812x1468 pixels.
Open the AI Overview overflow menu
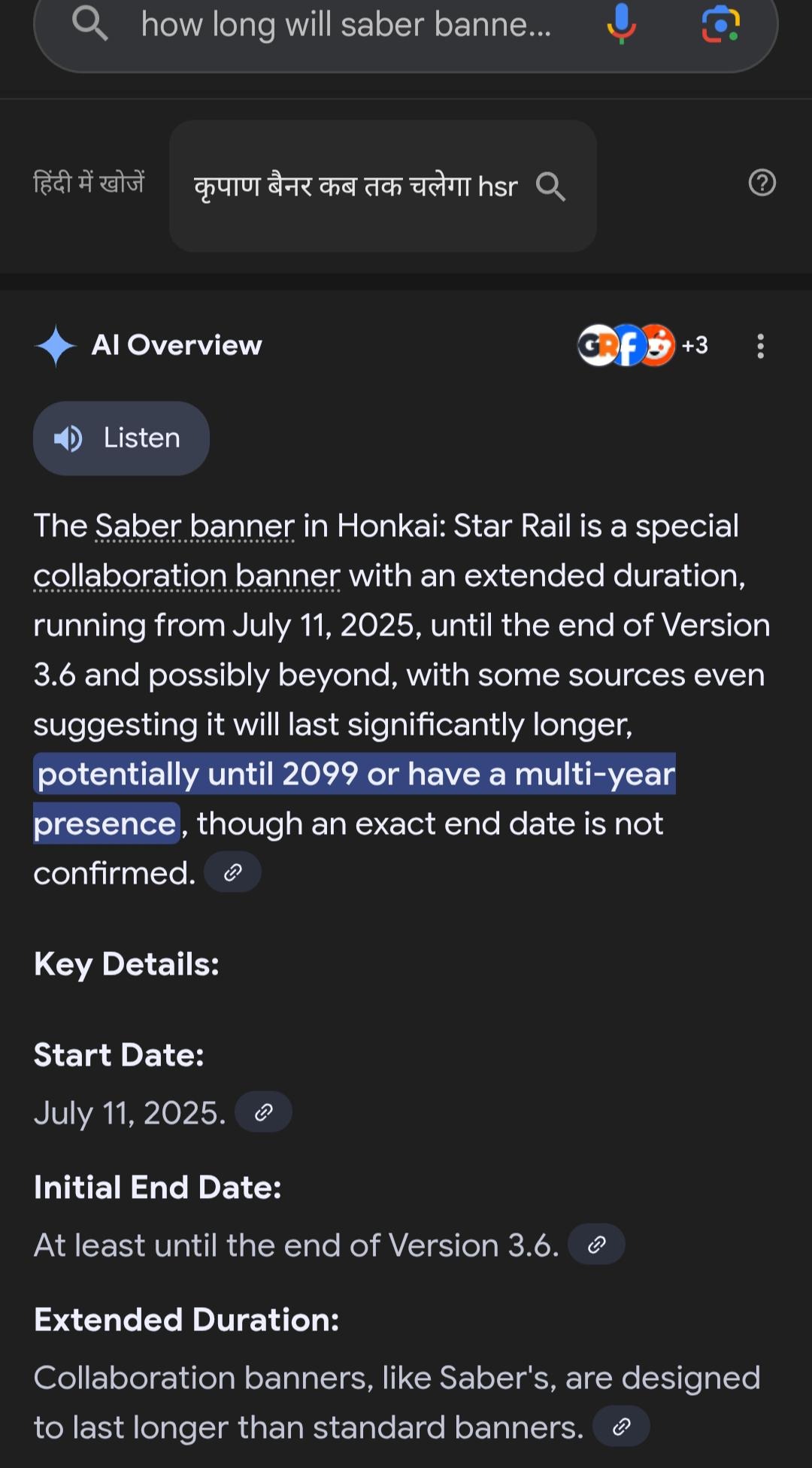[x=760, y=346]
